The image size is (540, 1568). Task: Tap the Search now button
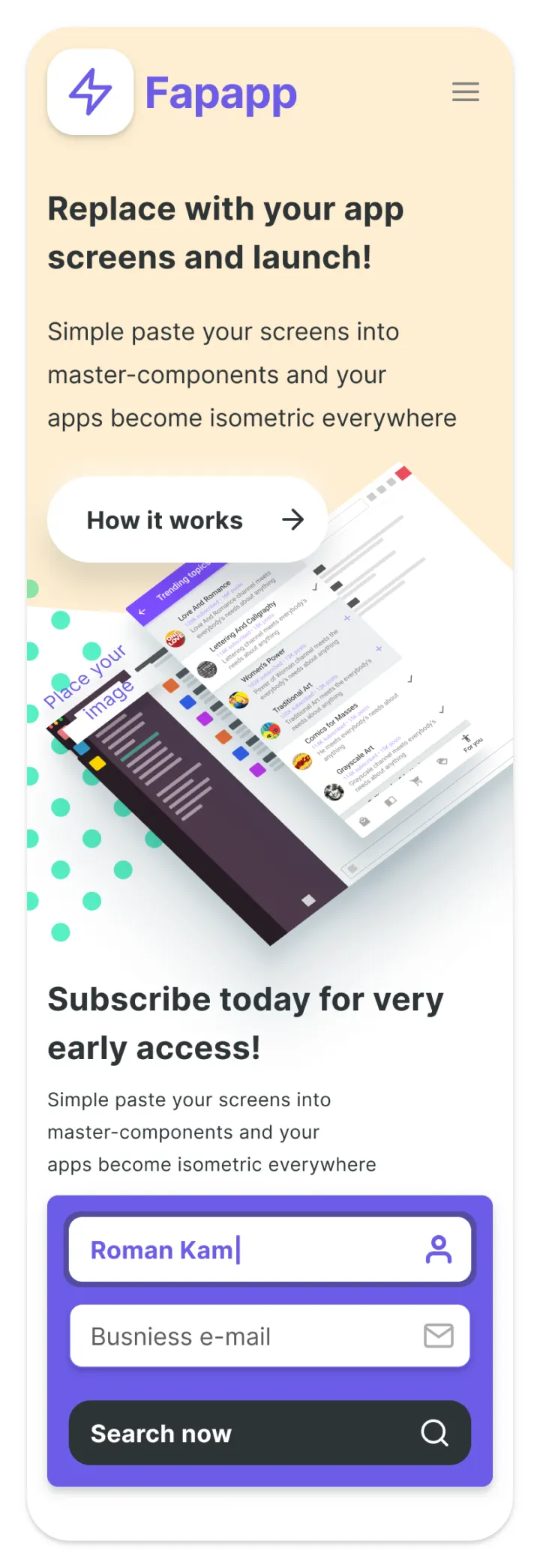click(269, 1432)
